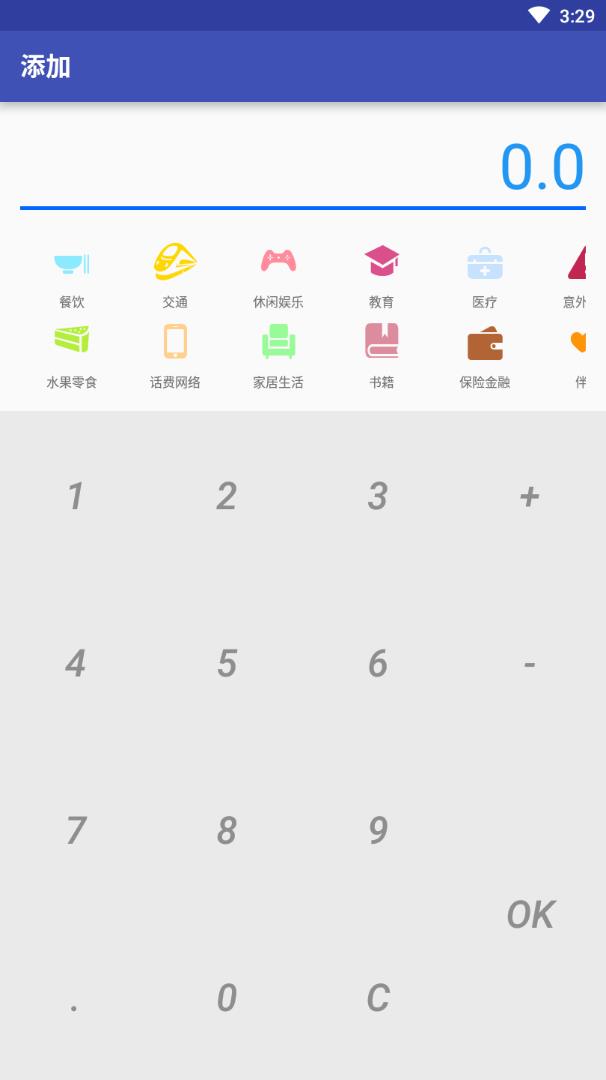Tap the 0 key
The image size is (606, 1080).
tap(227, 997)
